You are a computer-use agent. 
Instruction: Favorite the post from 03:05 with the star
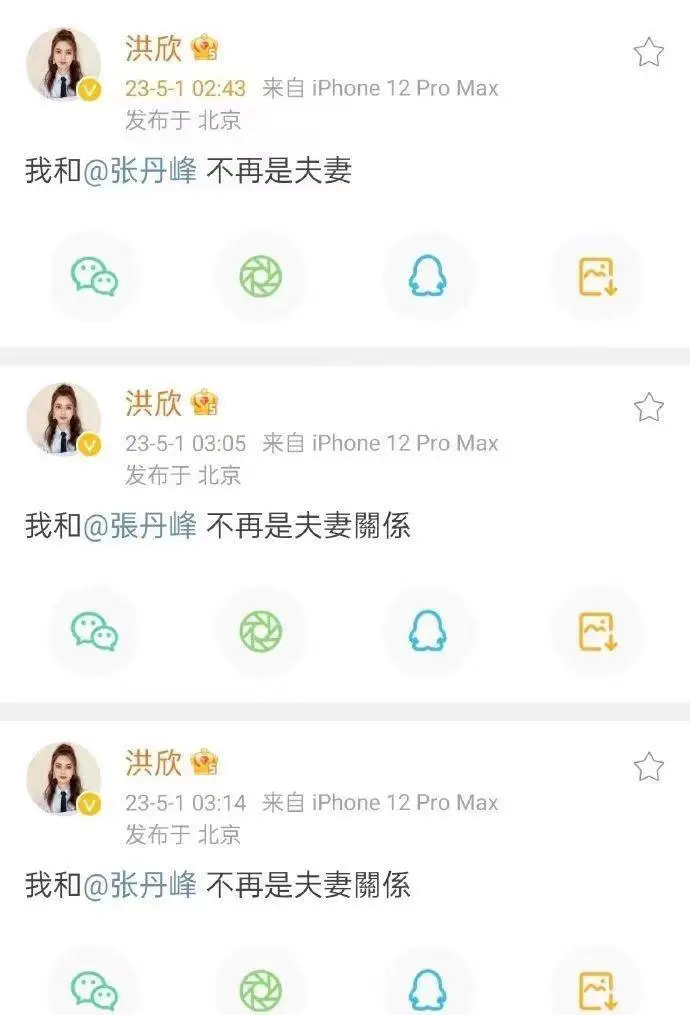(649, 407)
